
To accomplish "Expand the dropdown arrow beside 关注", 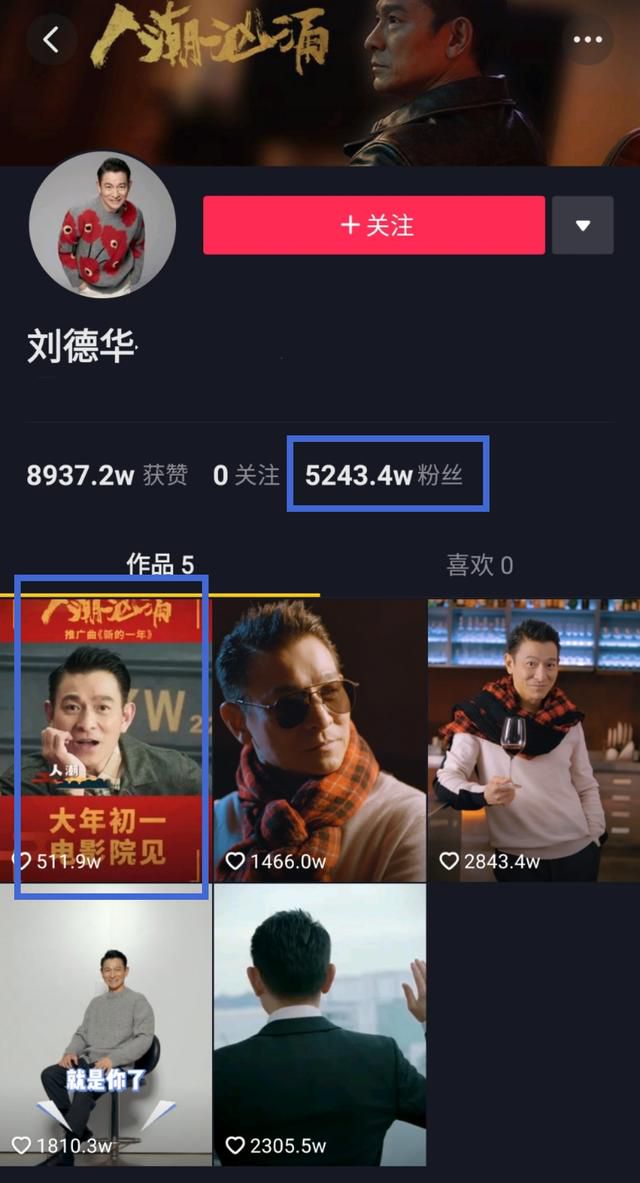I will pos(583,225).
